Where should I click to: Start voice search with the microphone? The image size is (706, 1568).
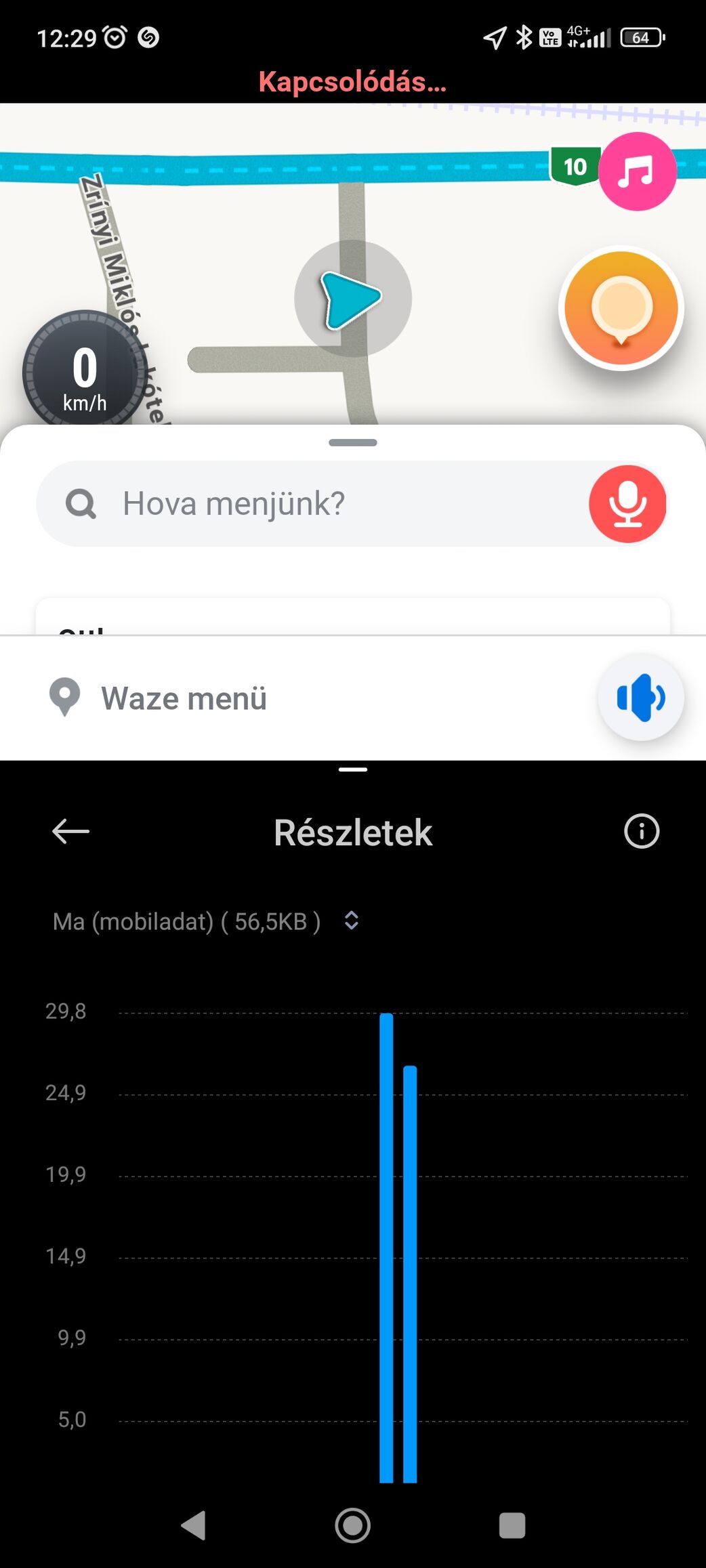point(627,504)
